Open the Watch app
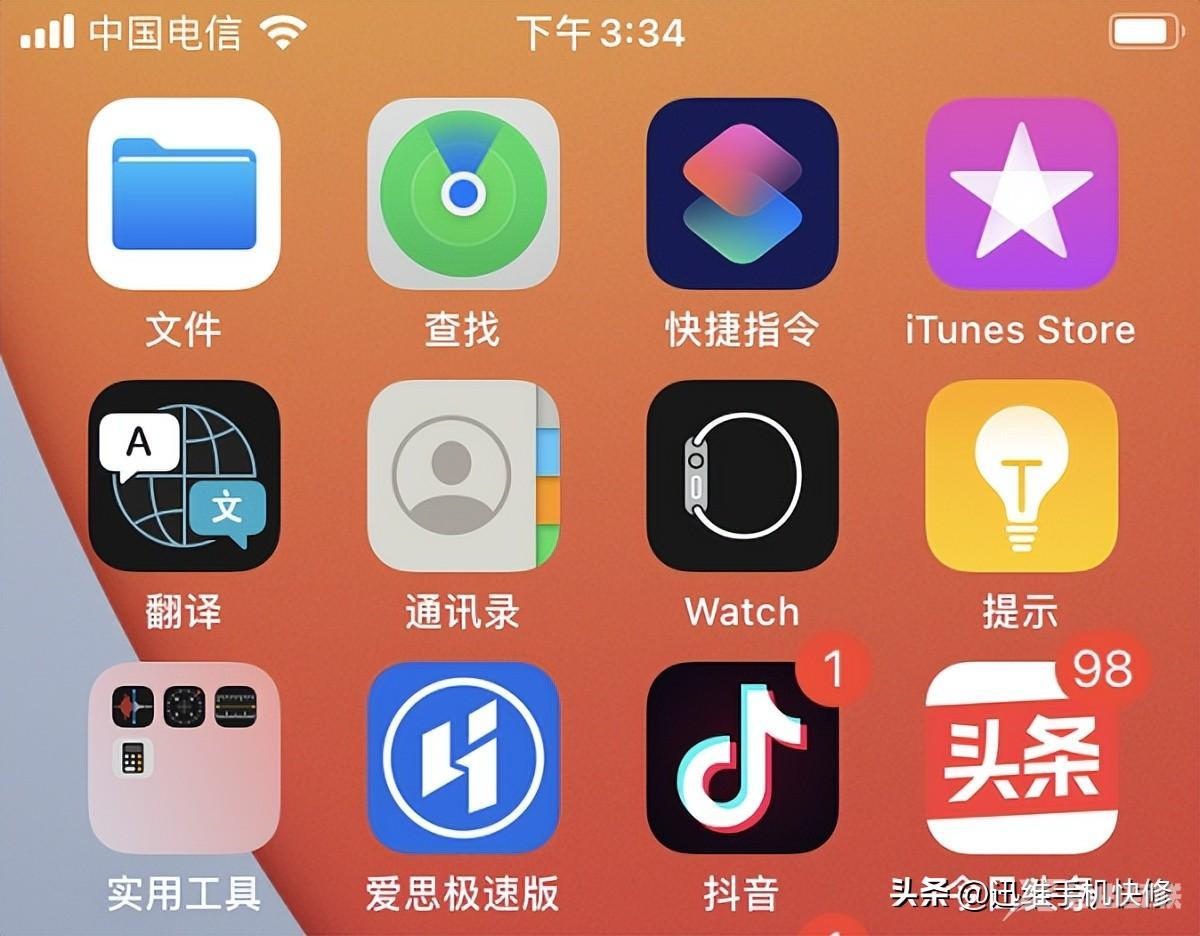1200x936 pixels. [742, 476]
